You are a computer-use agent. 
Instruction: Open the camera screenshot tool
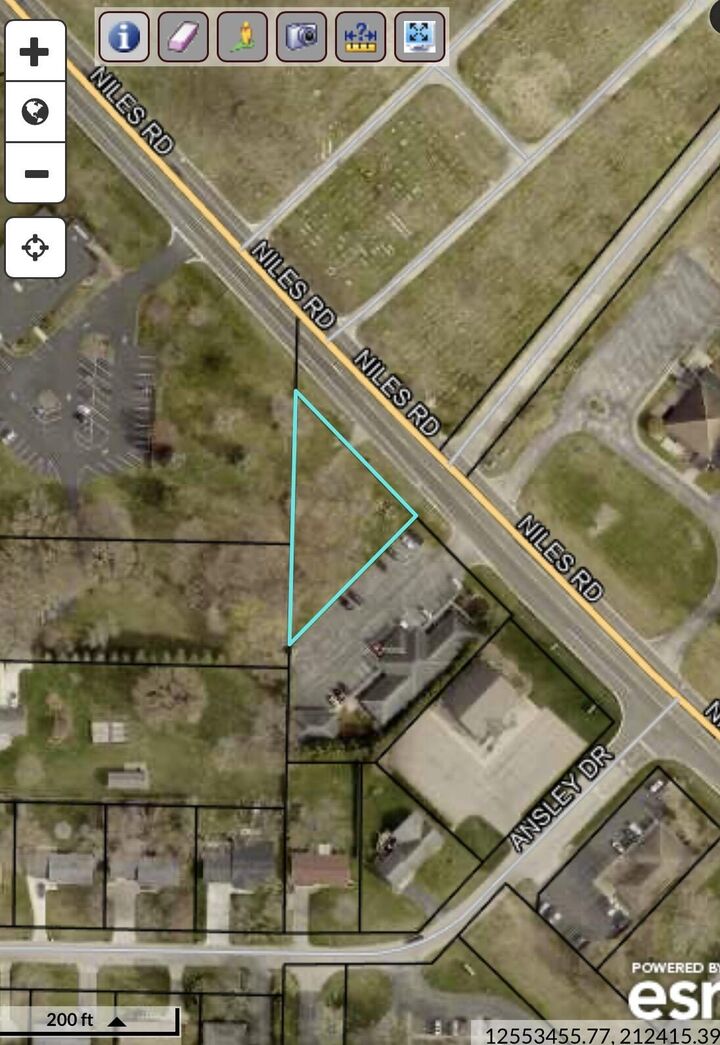tap(304, 35)
